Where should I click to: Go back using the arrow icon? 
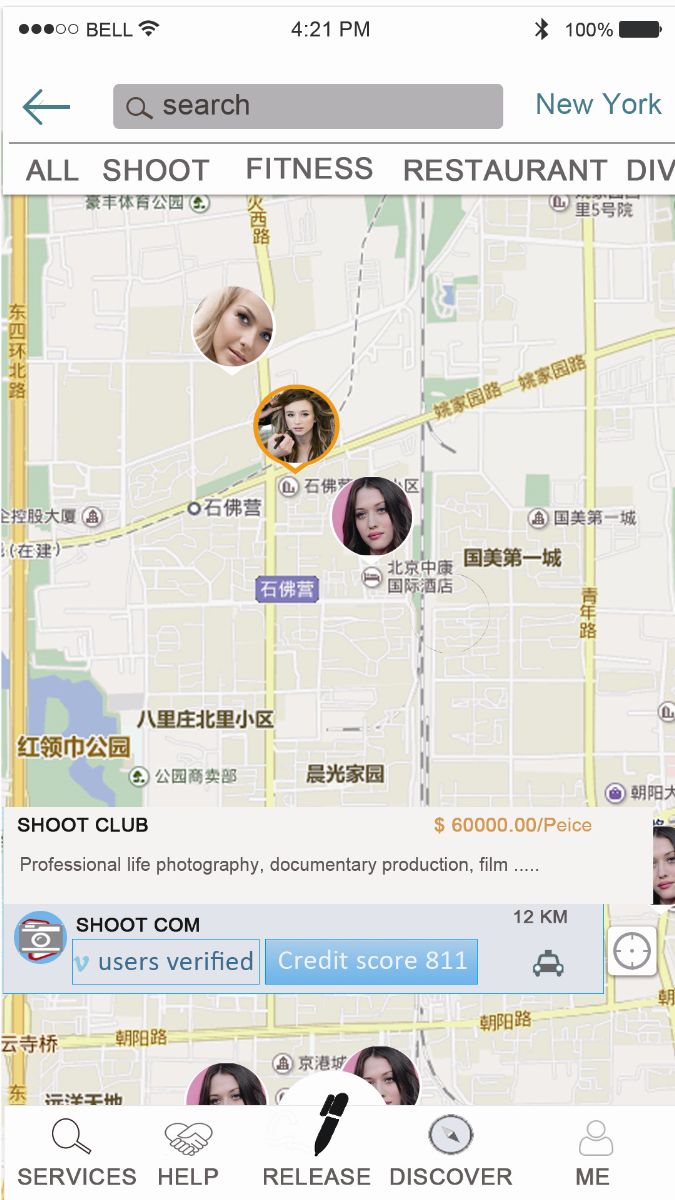coord(46,106)
